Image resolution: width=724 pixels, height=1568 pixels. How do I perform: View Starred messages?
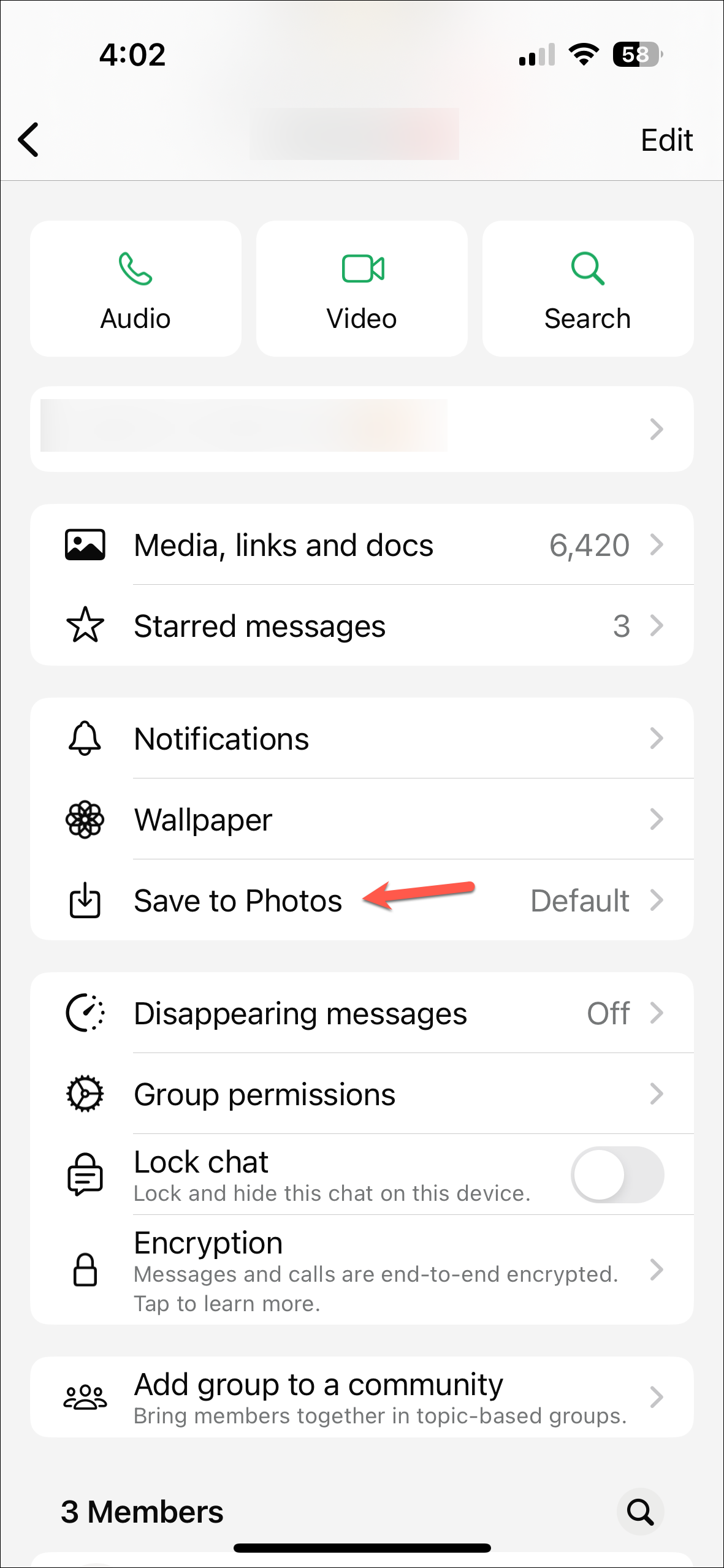(362, 626)
